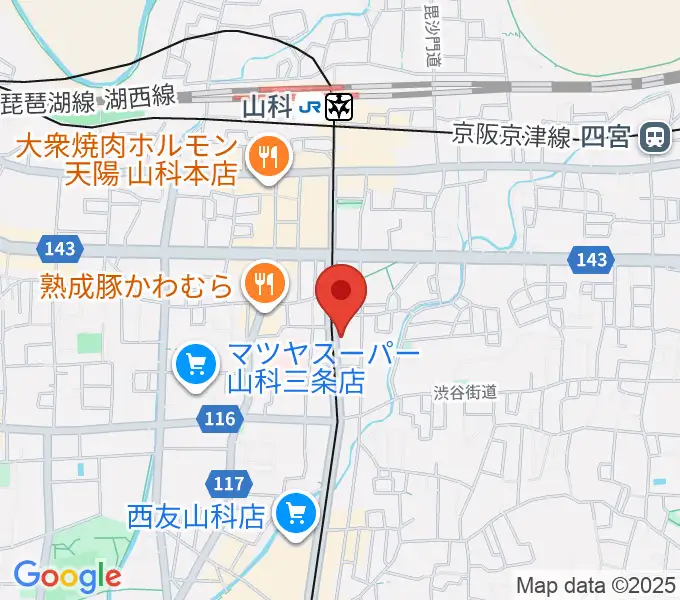Image resolution: width=680 pixels, height=600 pixels.
Task: Select the 熟成豚かわむら restaurant pin
Action: [x=263, y=285]
